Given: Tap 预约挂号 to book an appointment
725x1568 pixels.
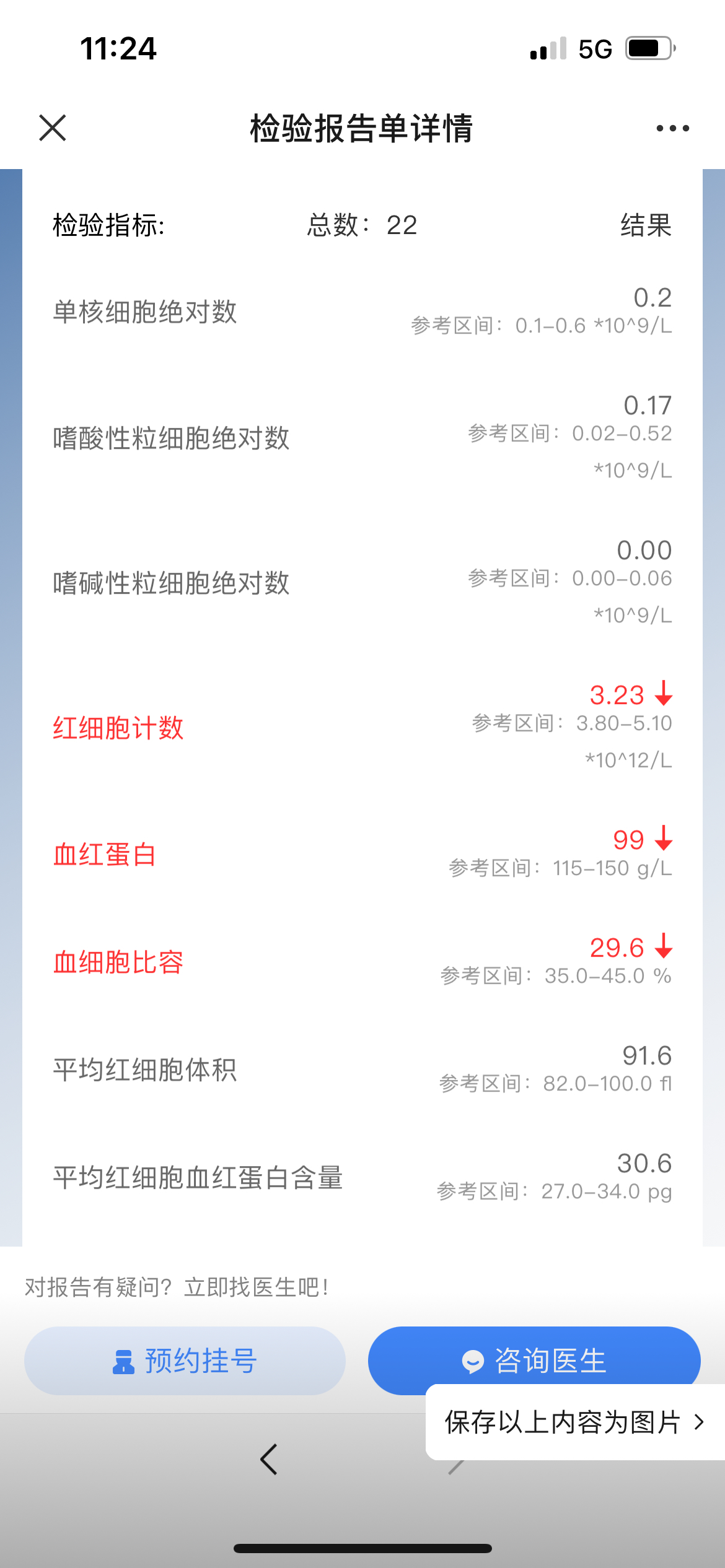Looking at the screenshot, I should (185, 1361).
